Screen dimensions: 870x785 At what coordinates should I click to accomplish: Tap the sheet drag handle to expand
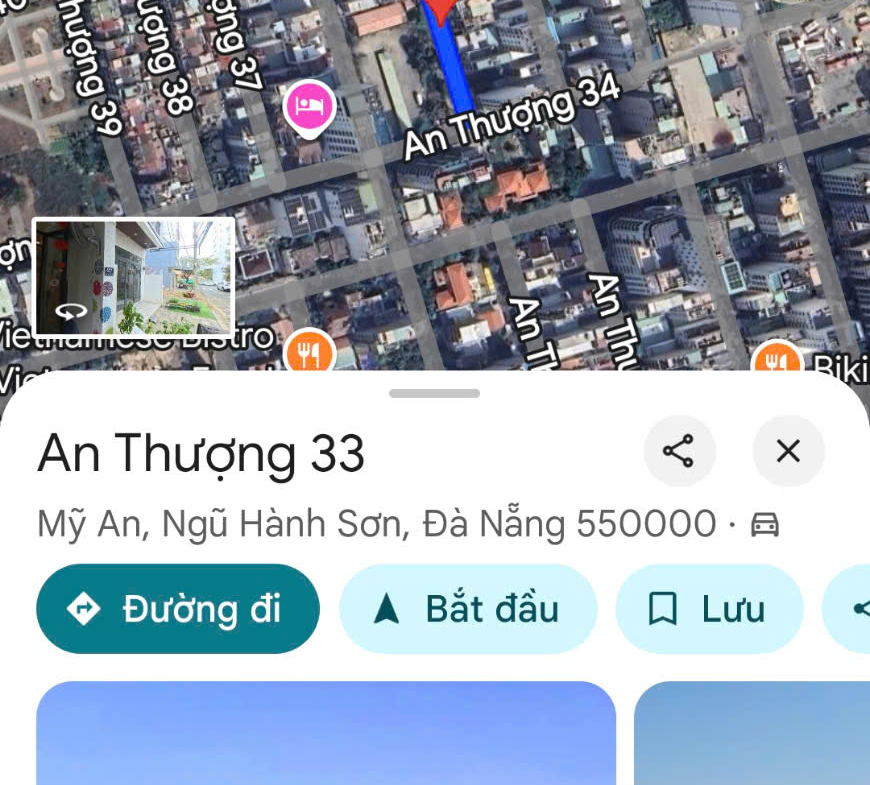(434, 393)
